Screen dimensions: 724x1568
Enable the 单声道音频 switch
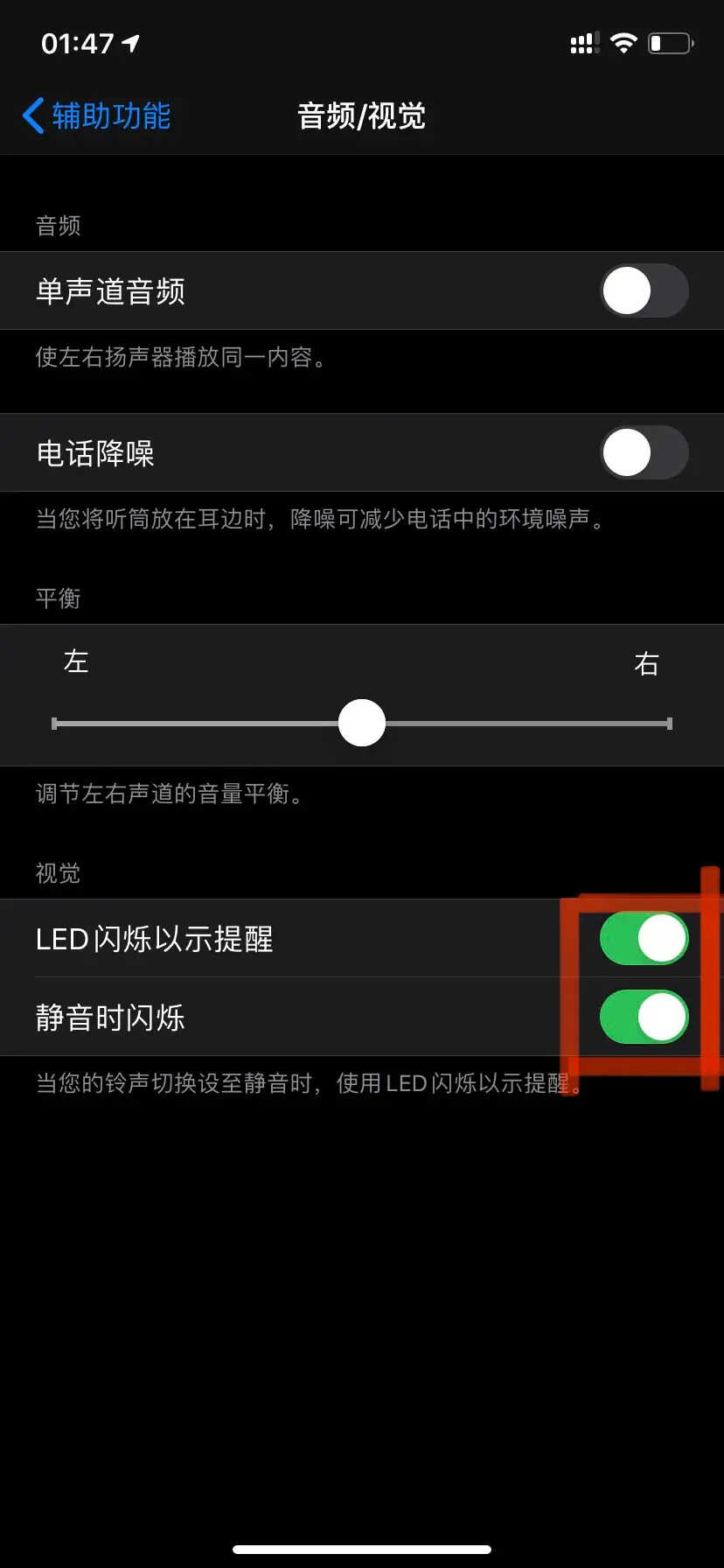click(644, 291)
